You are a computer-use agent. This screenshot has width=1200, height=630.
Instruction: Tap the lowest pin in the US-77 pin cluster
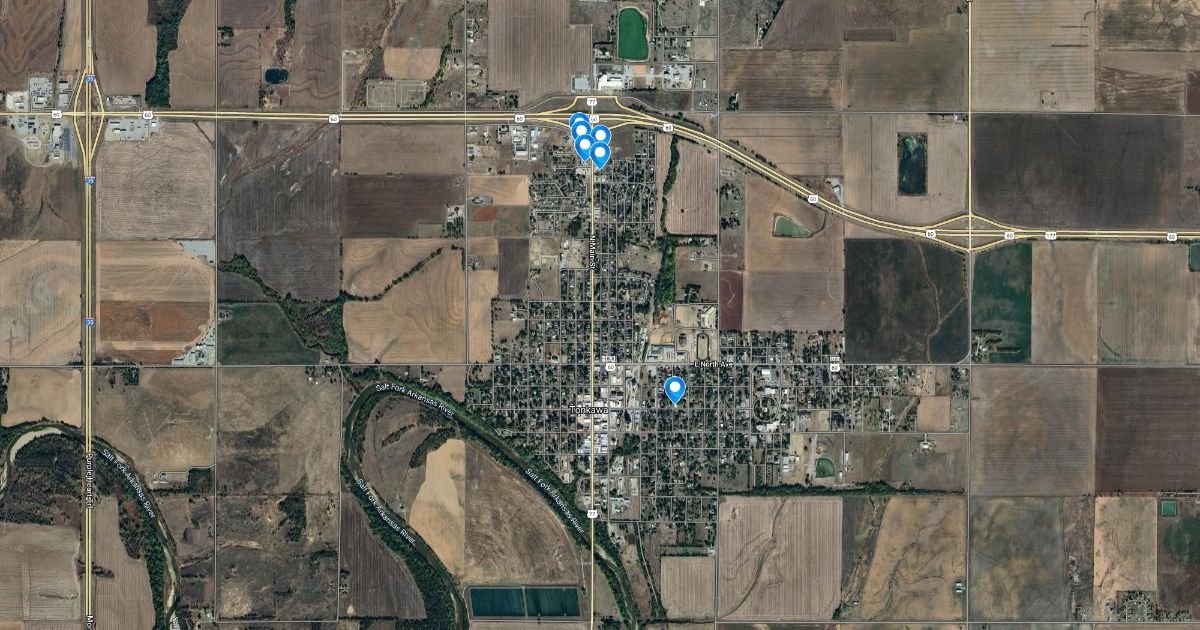599,153
